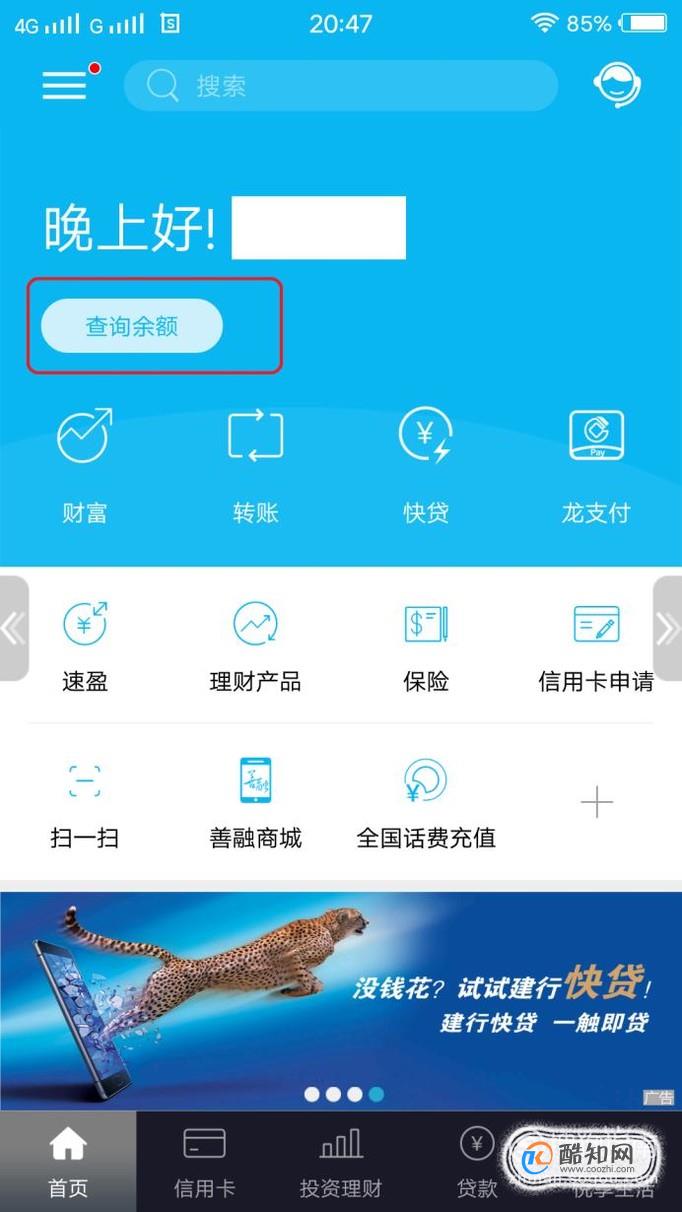Open 信用卡申请 credit card application
The image size is (682, 1212).
pyautogui.click(x=596, y=647)
